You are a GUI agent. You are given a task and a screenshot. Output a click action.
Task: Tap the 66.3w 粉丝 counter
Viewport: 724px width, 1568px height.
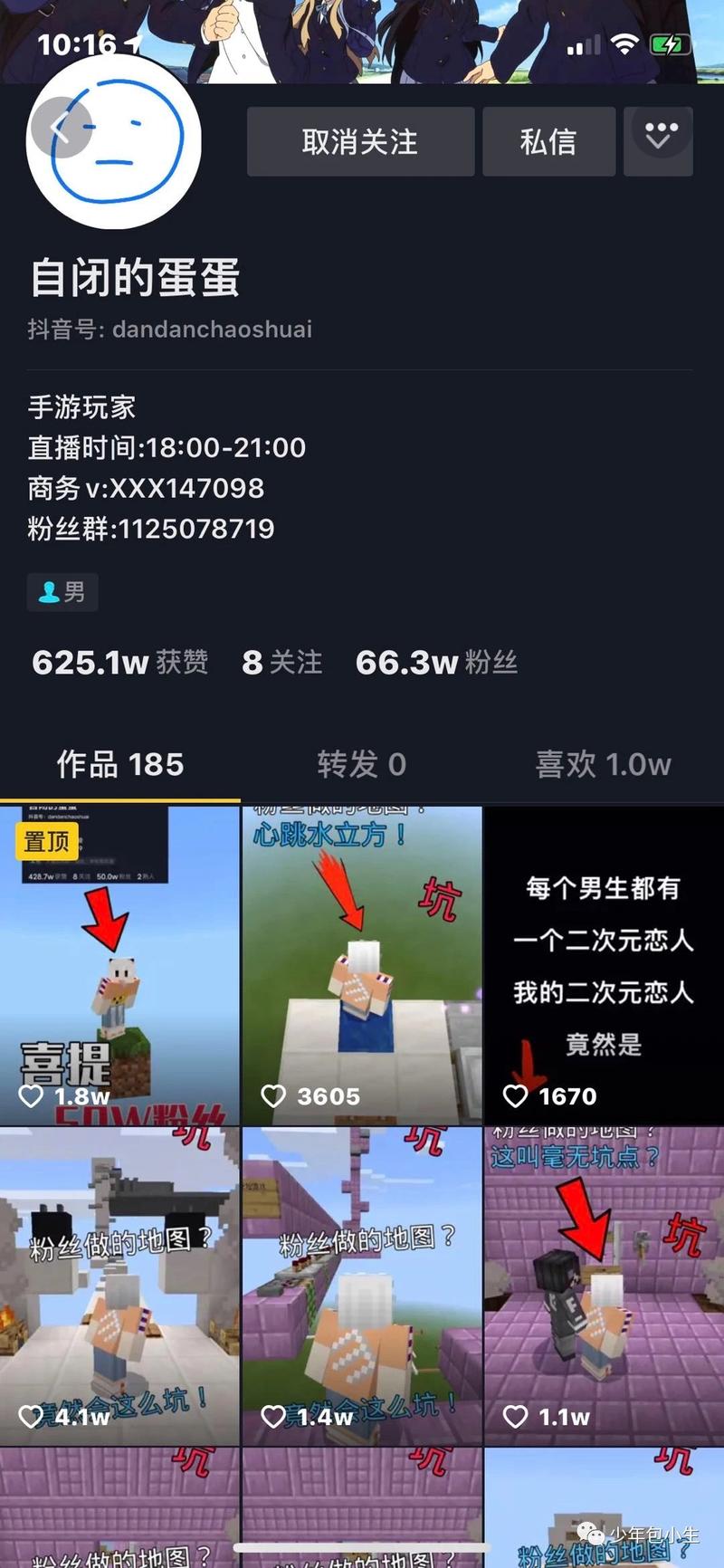437,663
